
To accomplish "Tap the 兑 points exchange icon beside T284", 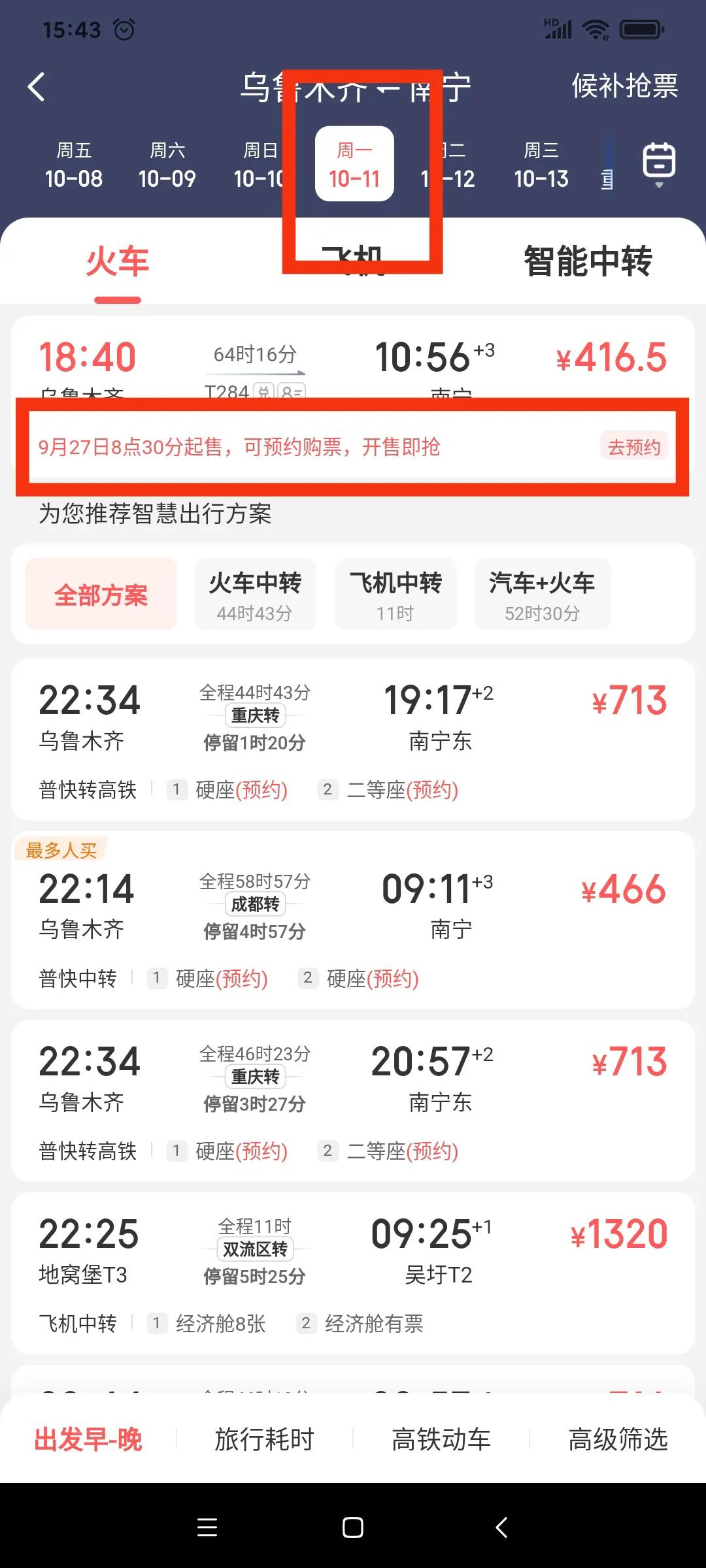I will tap(264, 390).
